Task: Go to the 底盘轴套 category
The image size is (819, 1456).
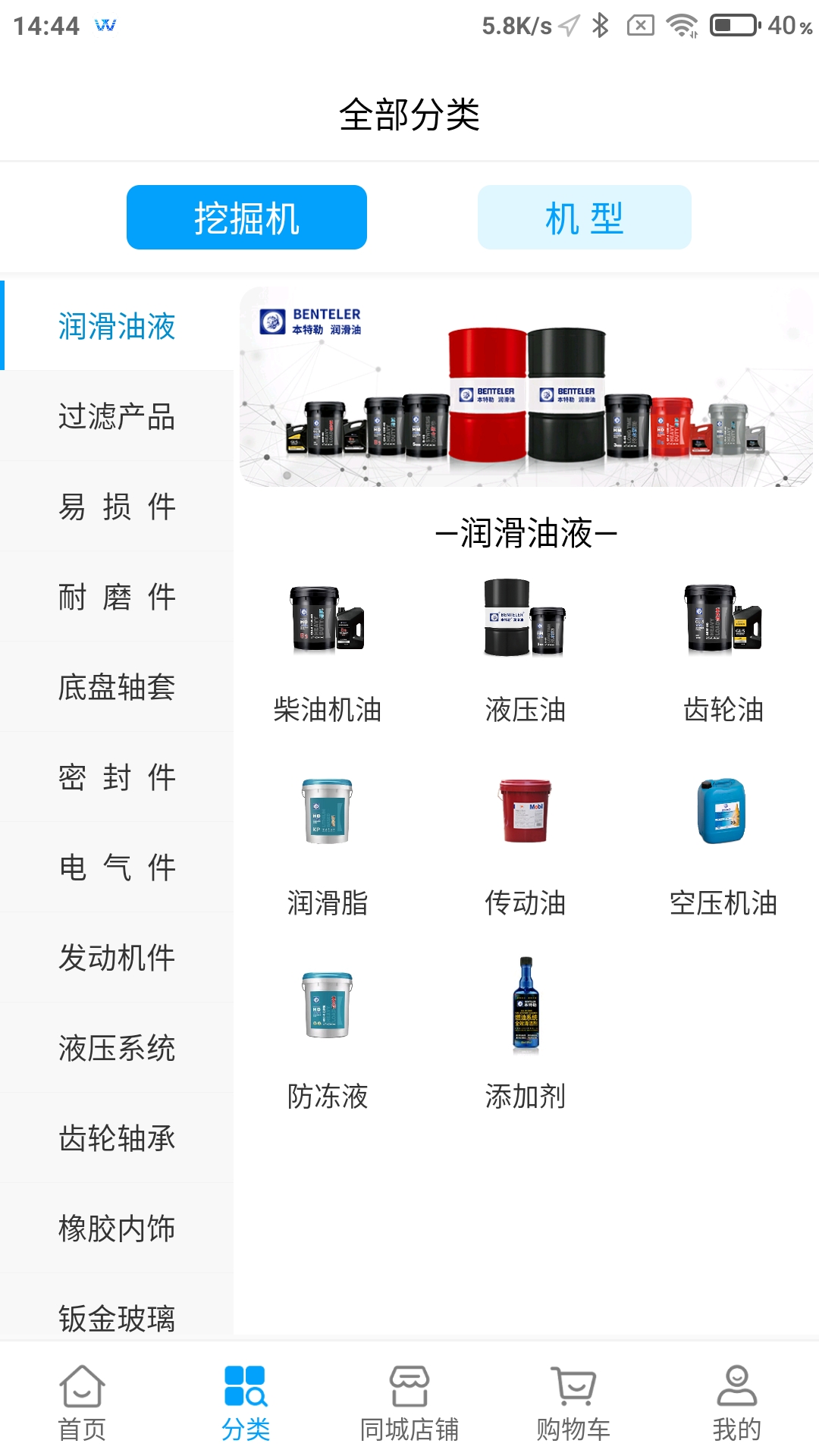Action: coord(117,687)
